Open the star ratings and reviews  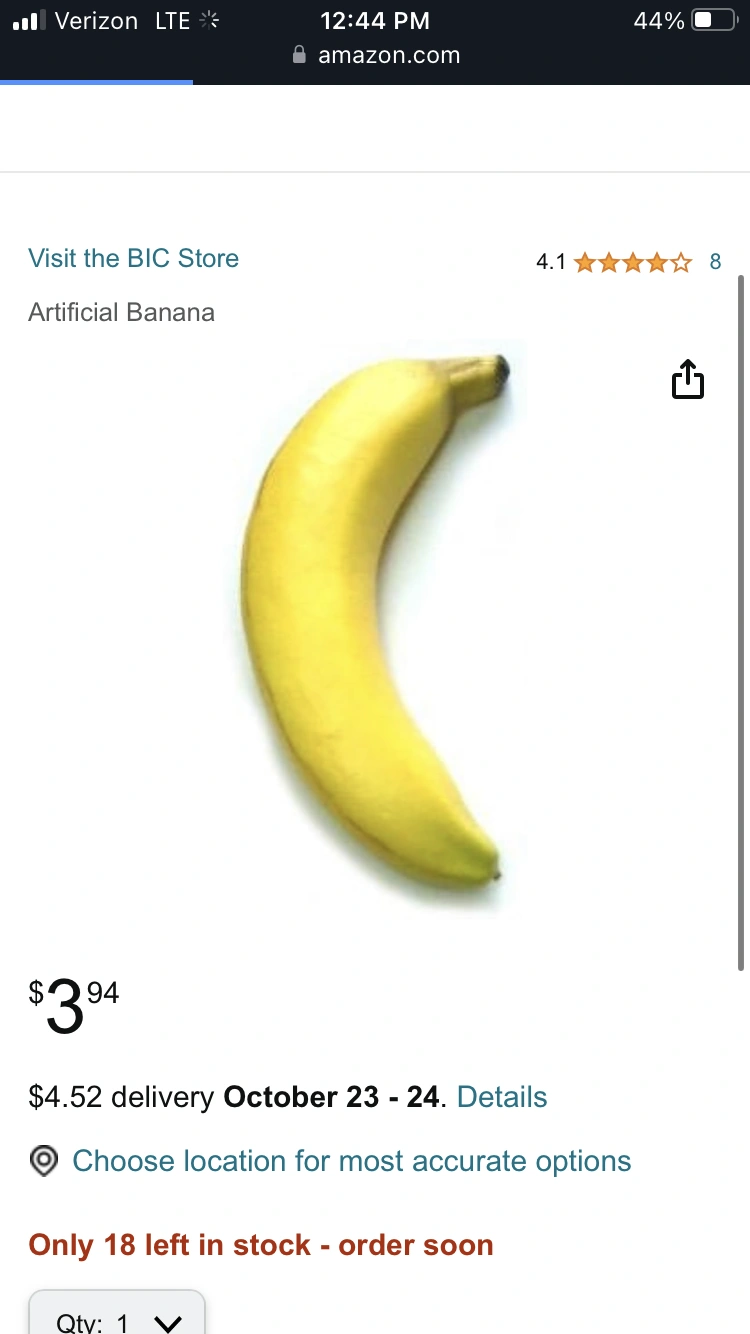[x=632, y=263]
